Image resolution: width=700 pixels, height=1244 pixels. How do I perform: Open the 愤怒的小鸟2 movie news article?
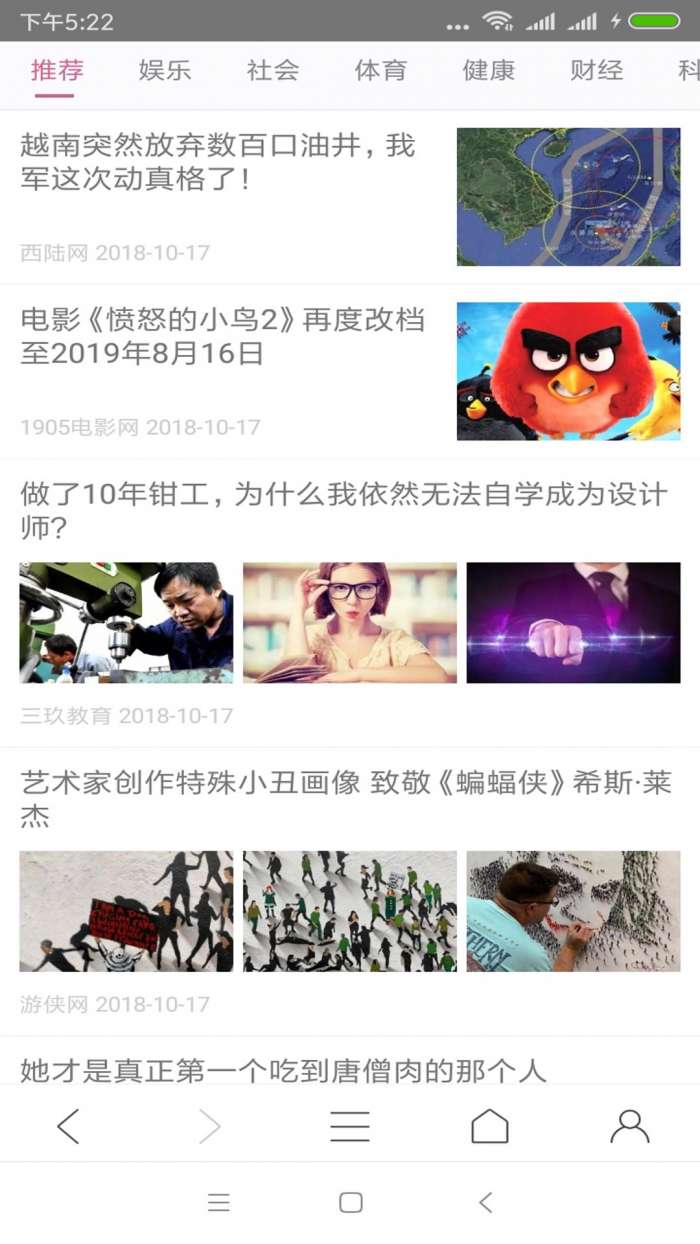point(222,336)
